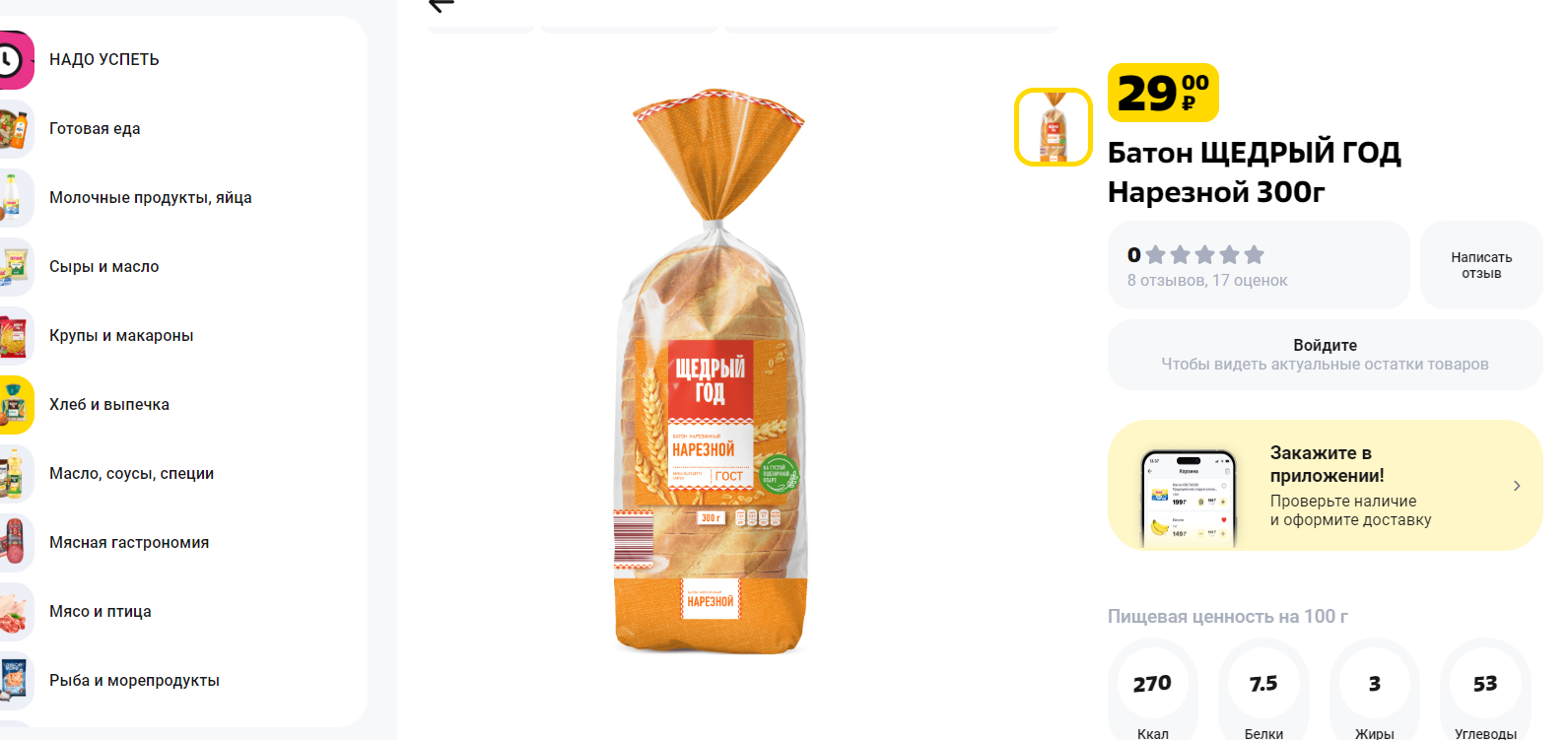Tap the Написать отзыв button

click(x=1480, y=265)
